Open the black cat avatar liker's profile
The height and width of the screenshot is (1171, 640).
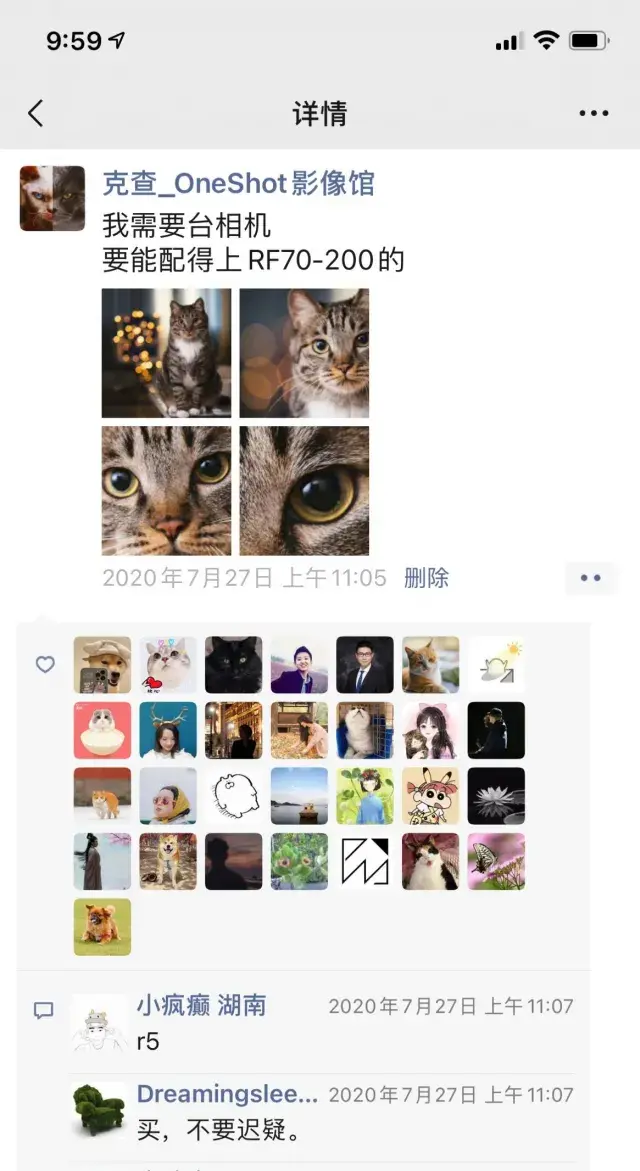click(233, 665)
